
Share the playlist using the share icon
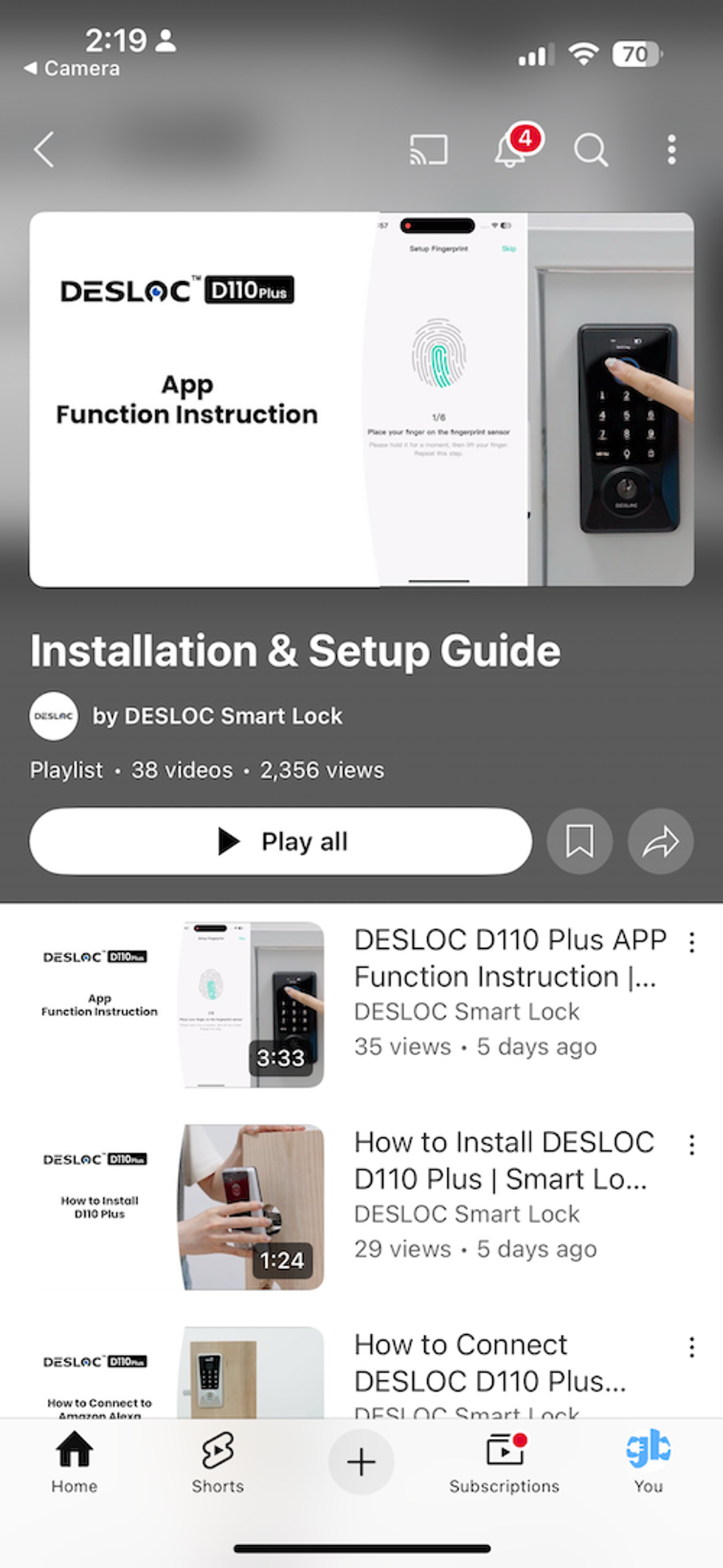[x=660, y=841]
